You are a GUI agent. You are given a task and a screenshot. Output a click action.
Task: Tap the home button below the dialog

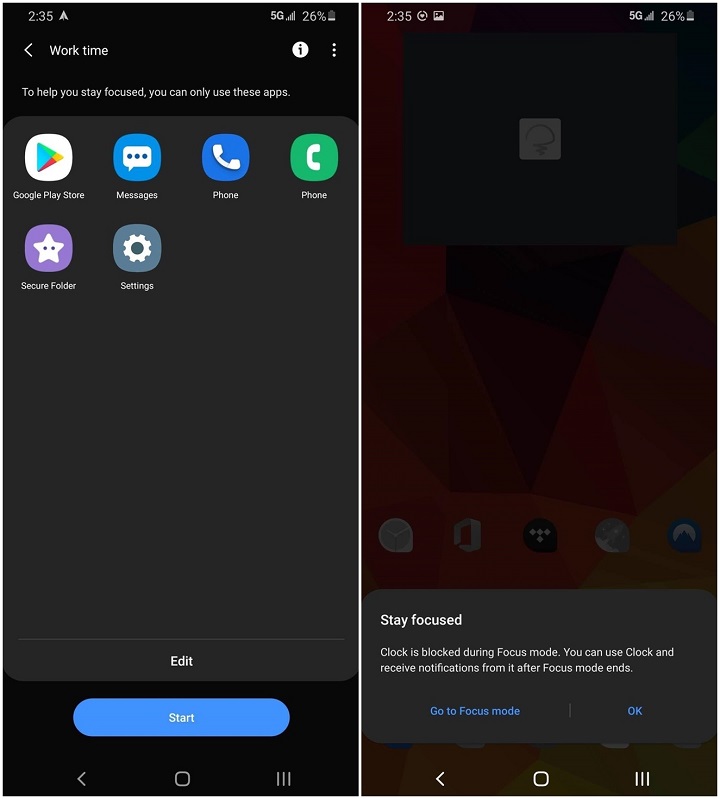pos(541,778)
